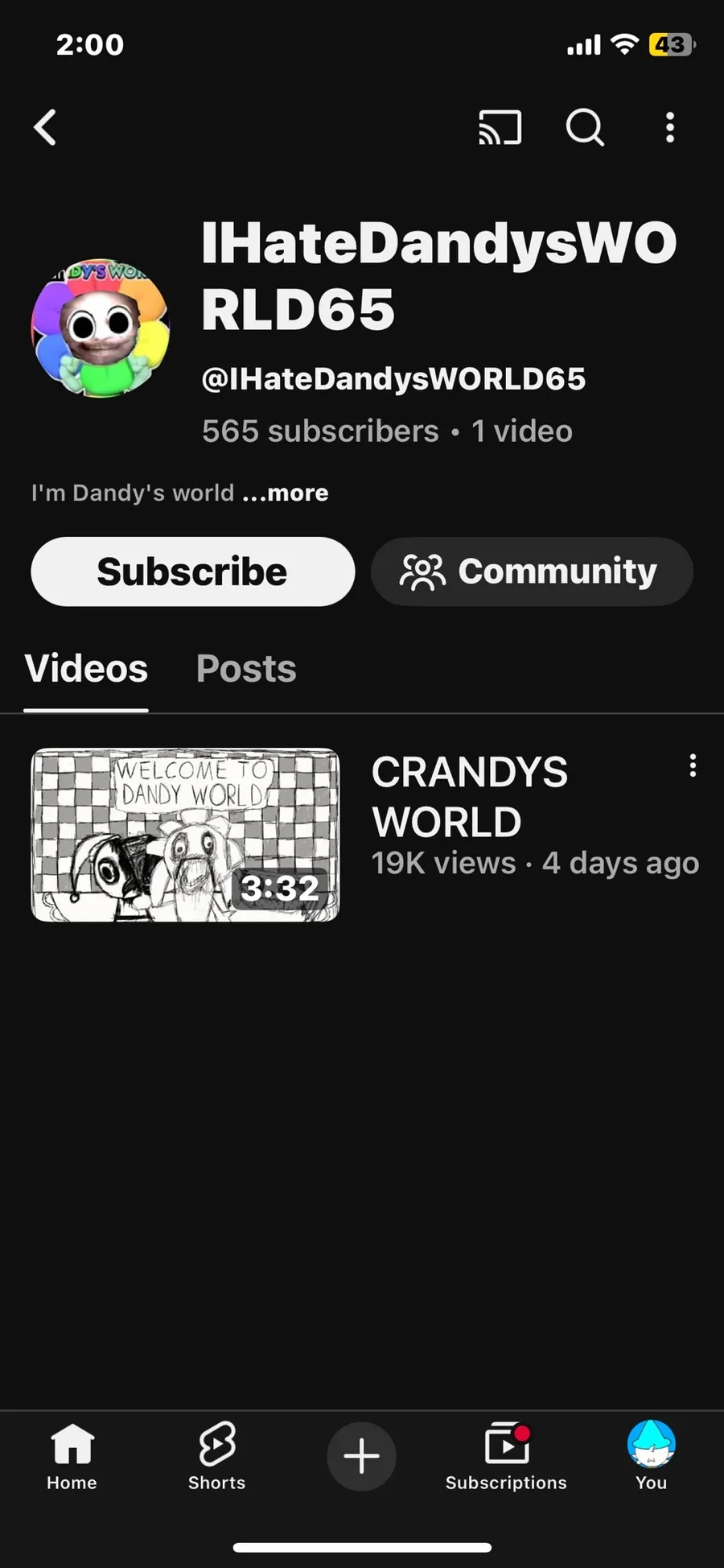The height and width of the screenshot is (1568, 724).
Task: Select the Videos tab
Action: pos(86,669)
